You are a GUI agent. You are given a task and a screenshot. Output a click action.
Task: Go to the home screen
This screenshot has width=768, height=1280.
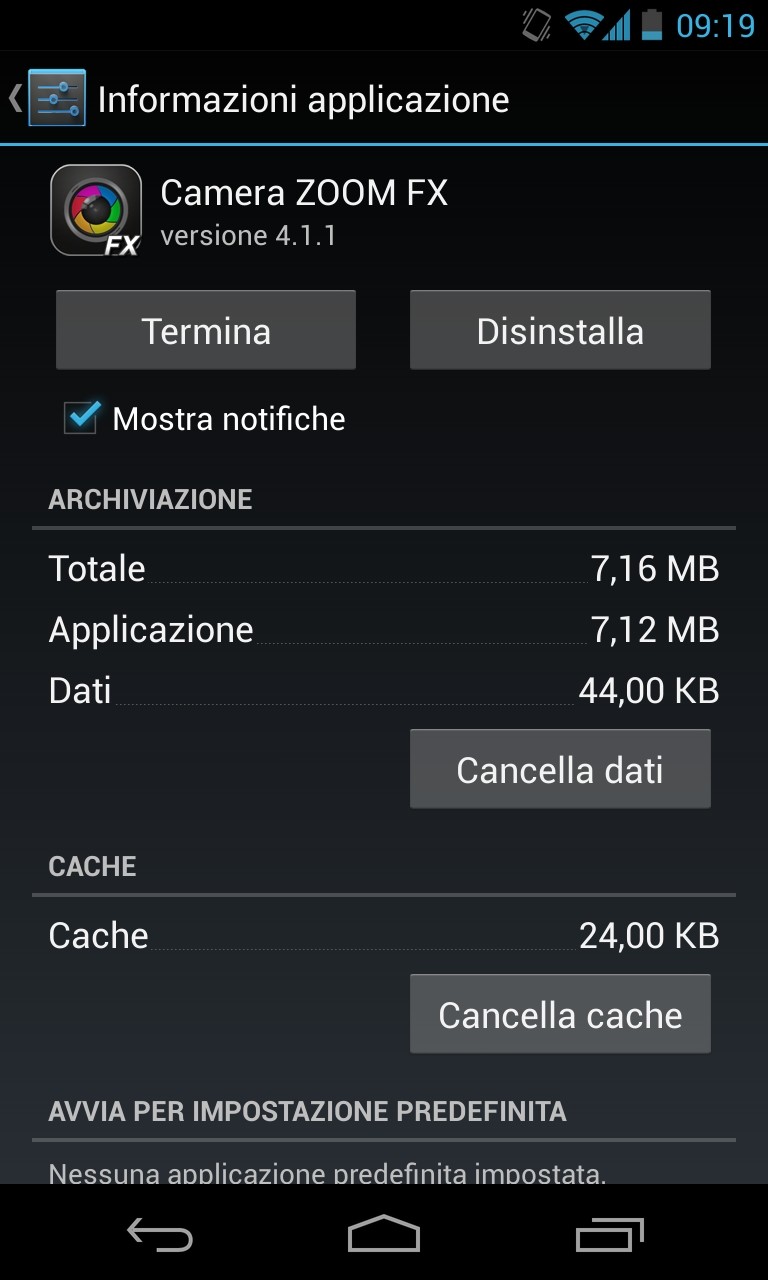click(x=384, y=1235)
